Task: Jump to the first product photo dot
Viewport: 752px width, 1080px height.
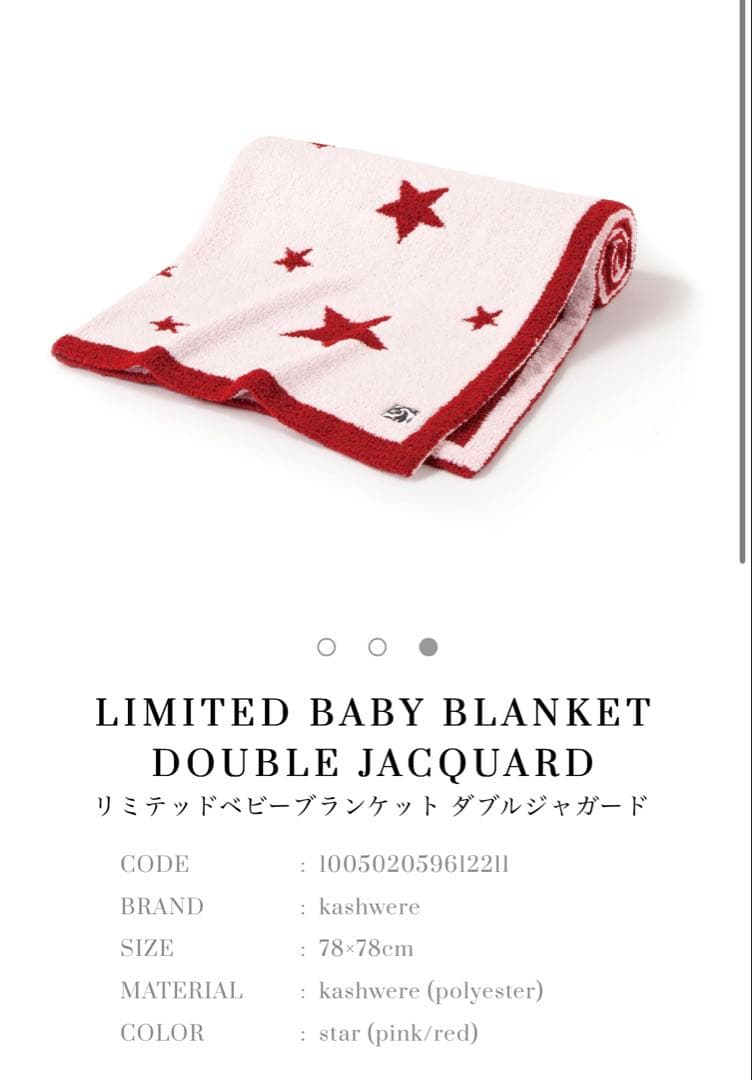Action: point(326,647)
